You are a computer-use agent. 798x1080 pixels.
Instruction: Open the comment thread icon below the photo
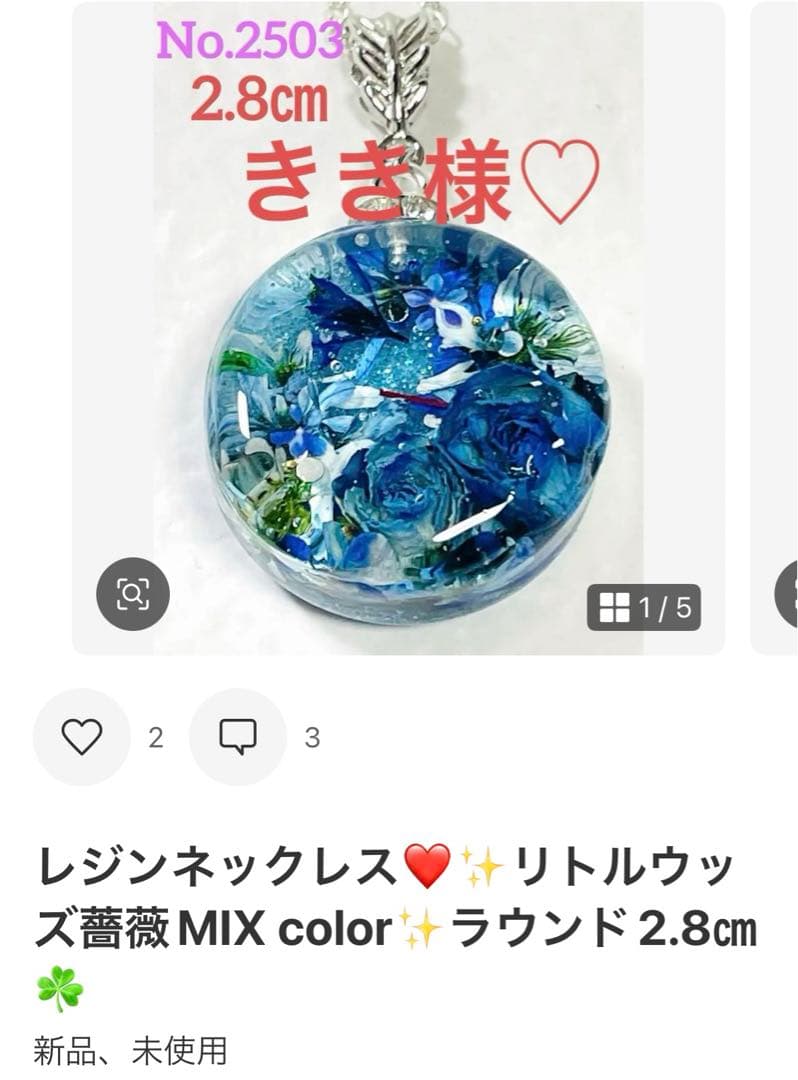pos(237,738)
